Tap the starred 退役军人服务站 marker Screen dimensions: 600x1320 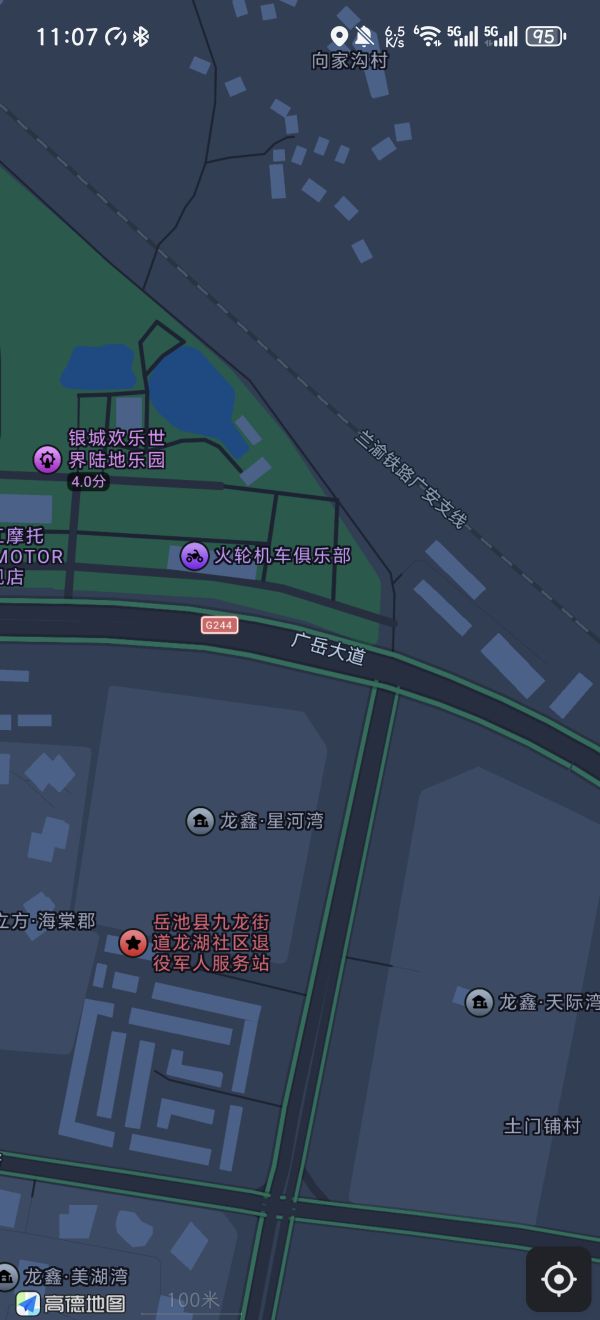(x=133, y=942)
